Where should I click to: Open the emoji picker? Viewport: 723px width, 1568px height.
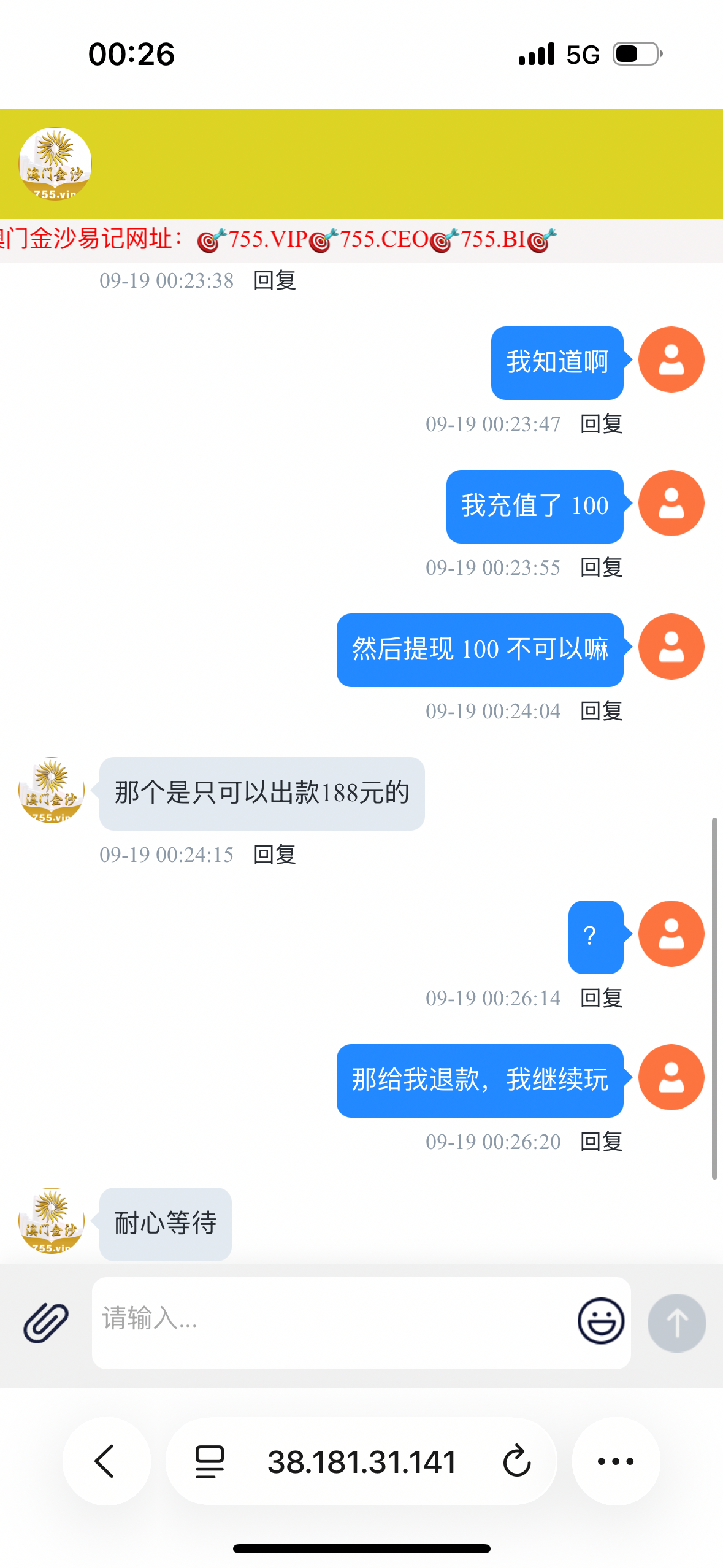coord(600,1321)
